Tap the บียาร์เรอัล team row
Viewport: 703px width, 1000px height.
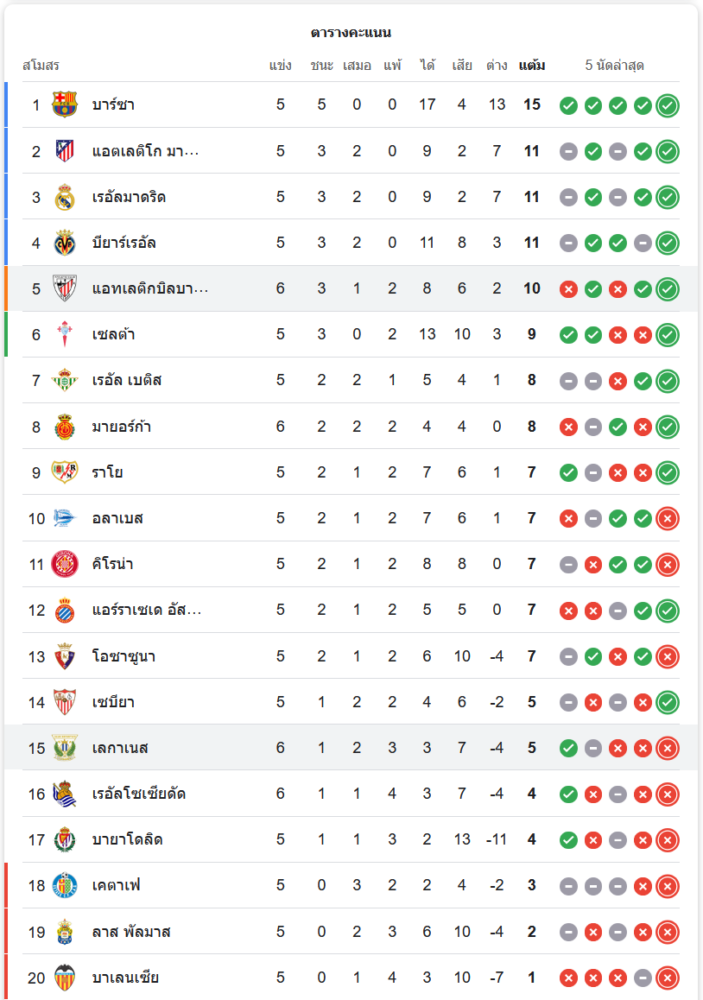point(124,243)
